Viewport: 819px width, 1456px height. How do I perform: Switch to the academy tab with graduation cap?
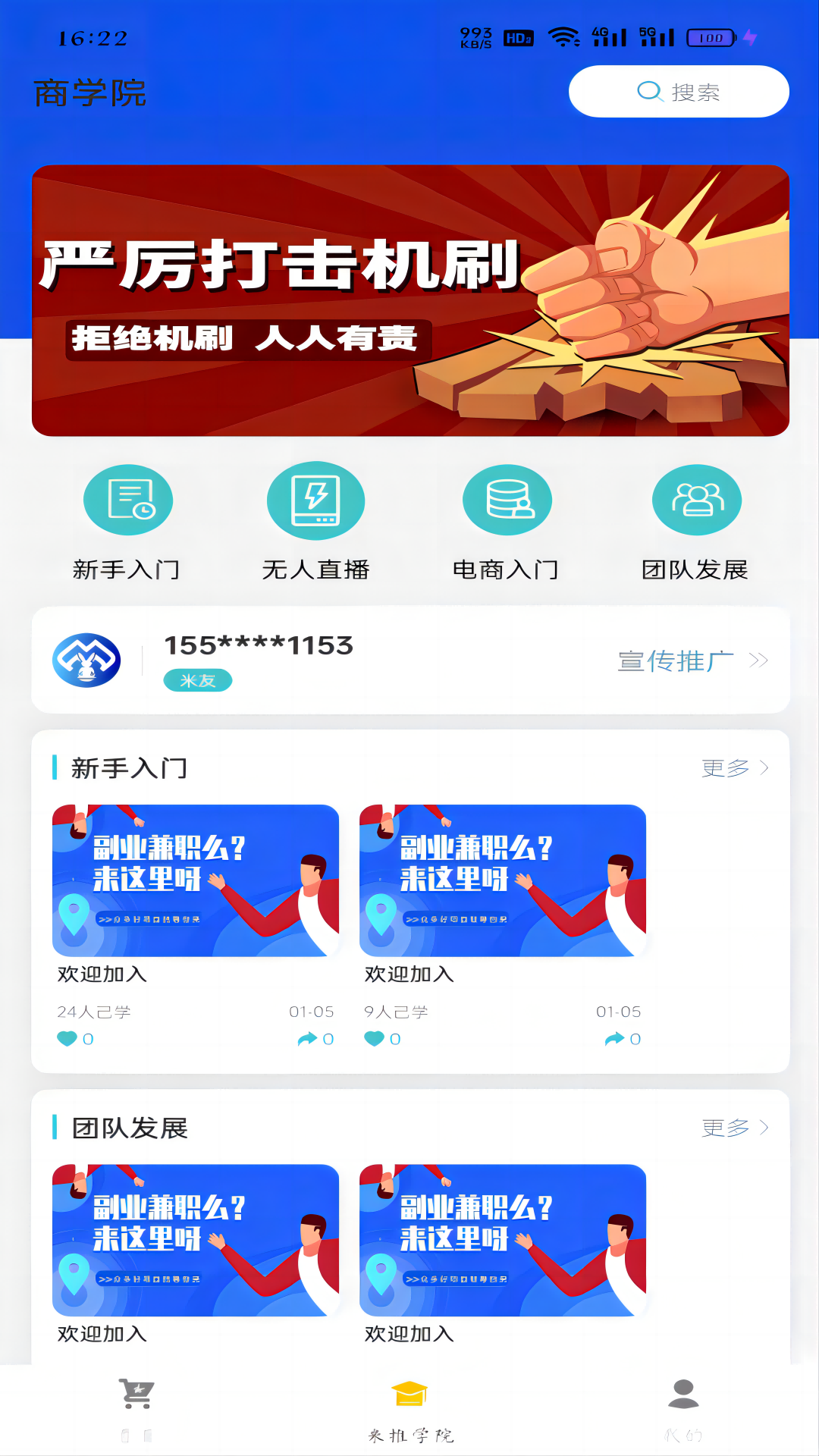pos(409,1409)
